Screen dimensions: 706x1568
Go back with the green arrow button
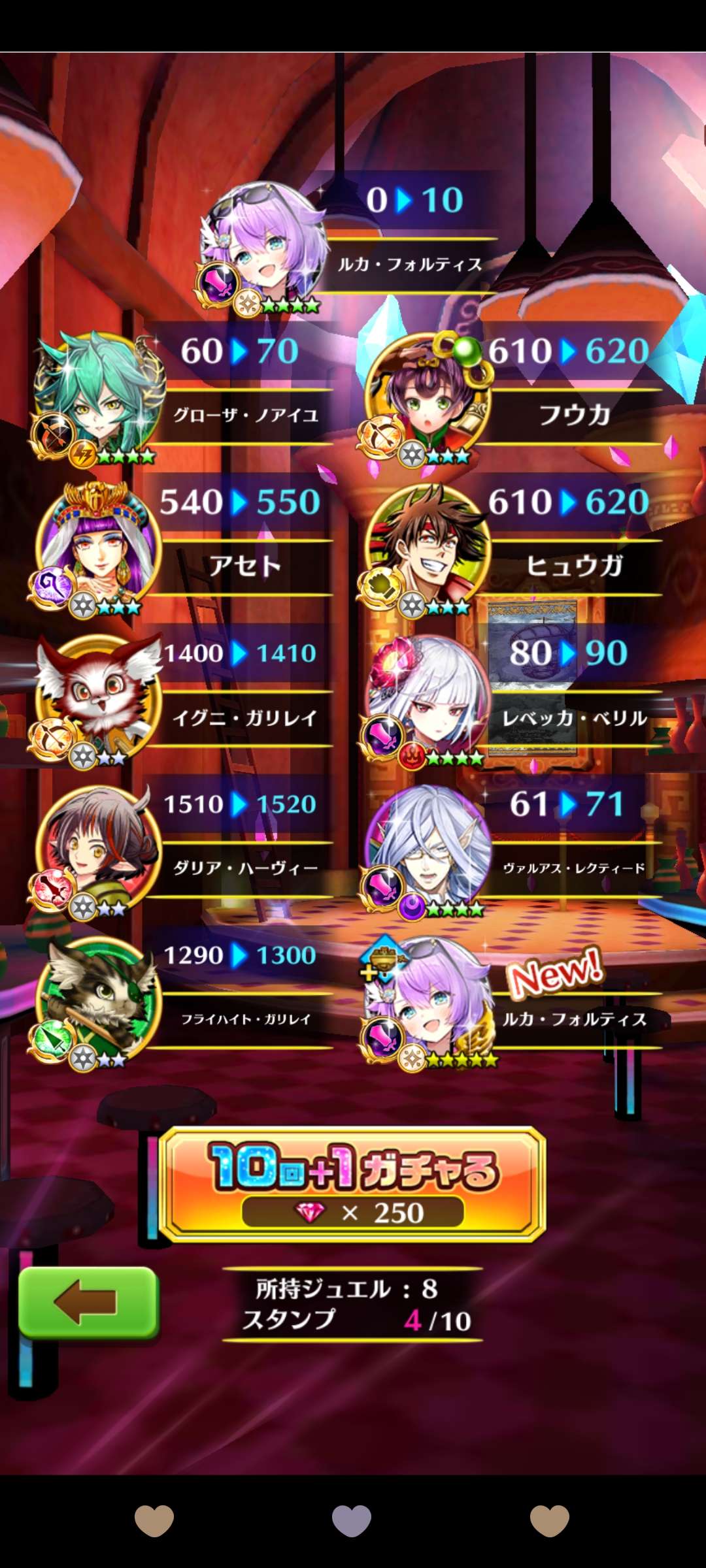click(x=88, y=1301)
